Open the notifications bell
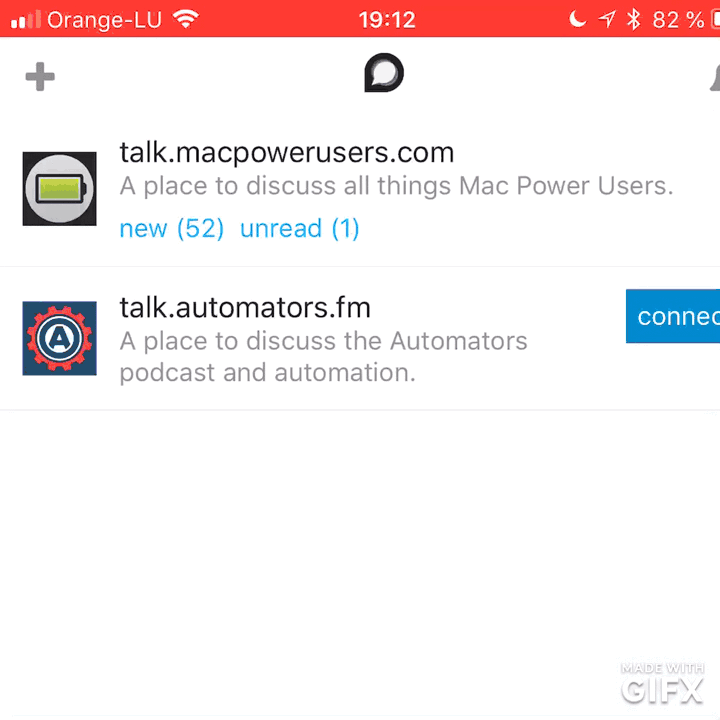 tap(714, 78)
